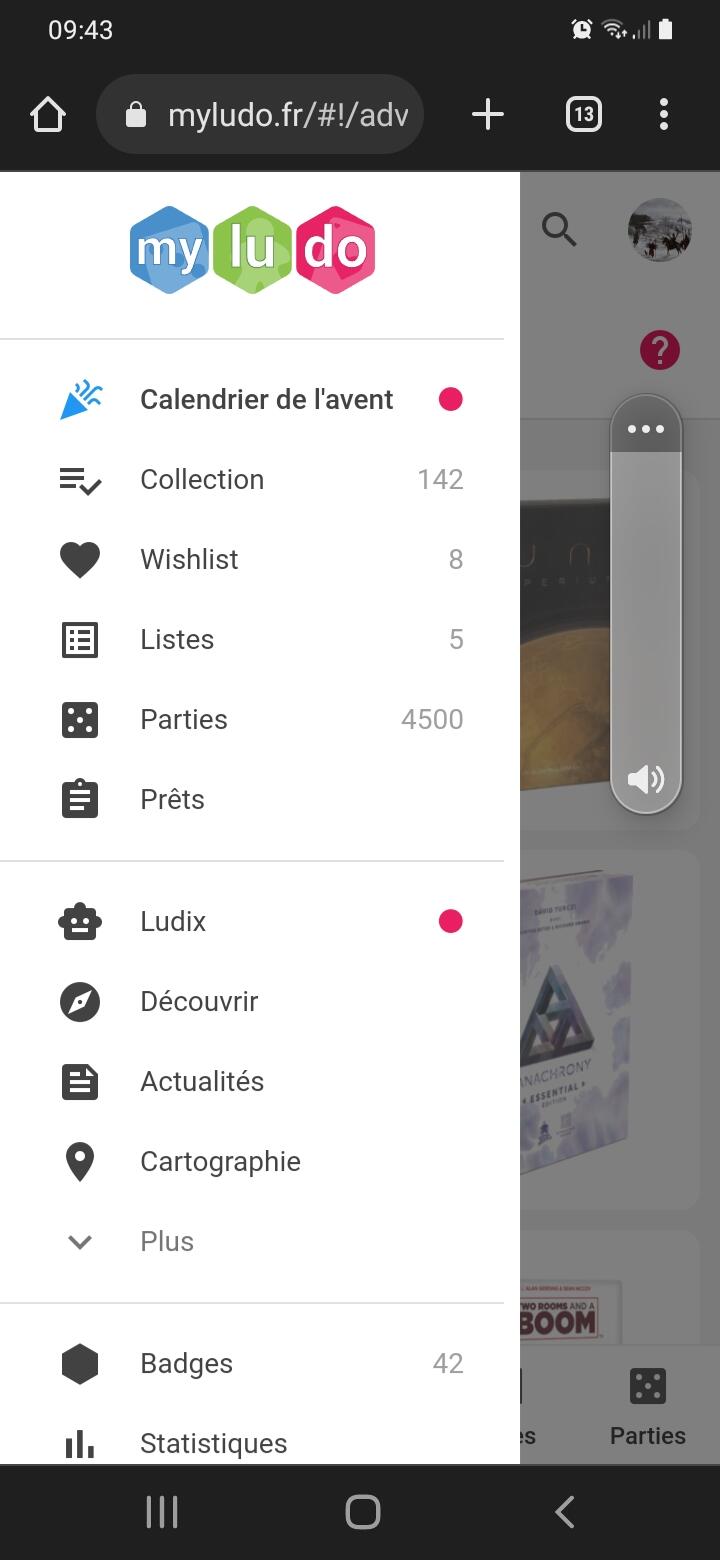Open the Badges page
This screenshot has width=720, height=1560.
click(x=186, y=1364)
